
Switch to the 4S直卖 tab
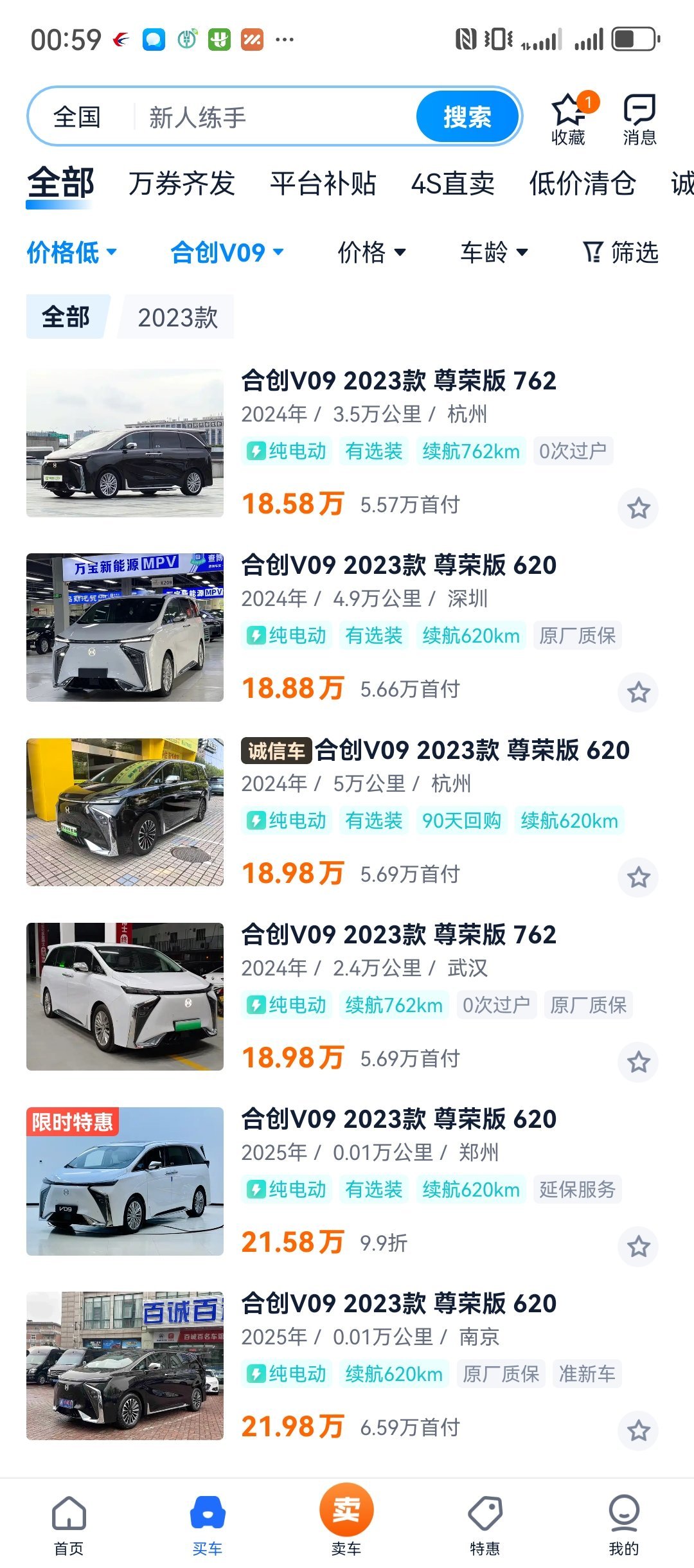453,184
